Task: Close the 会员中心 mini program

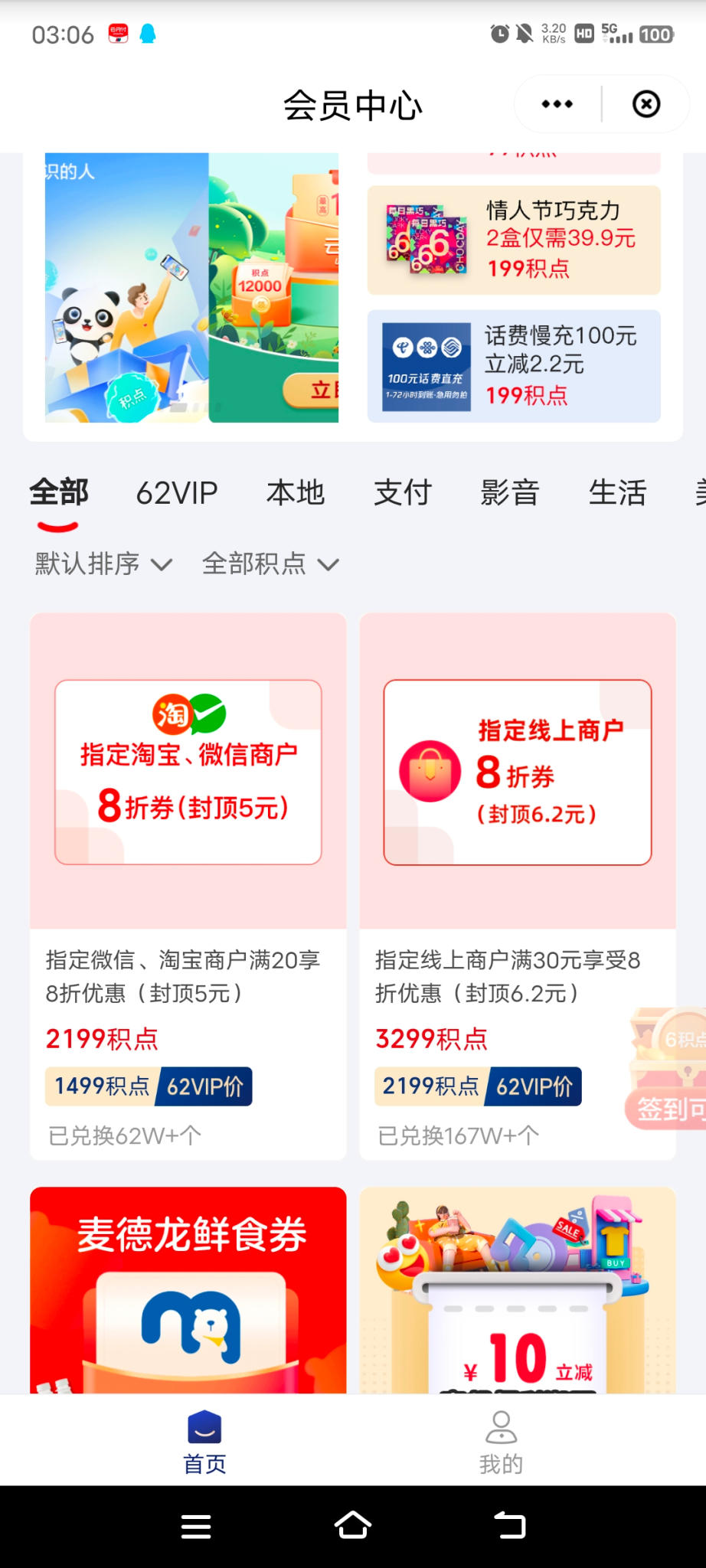Action: 646,104
